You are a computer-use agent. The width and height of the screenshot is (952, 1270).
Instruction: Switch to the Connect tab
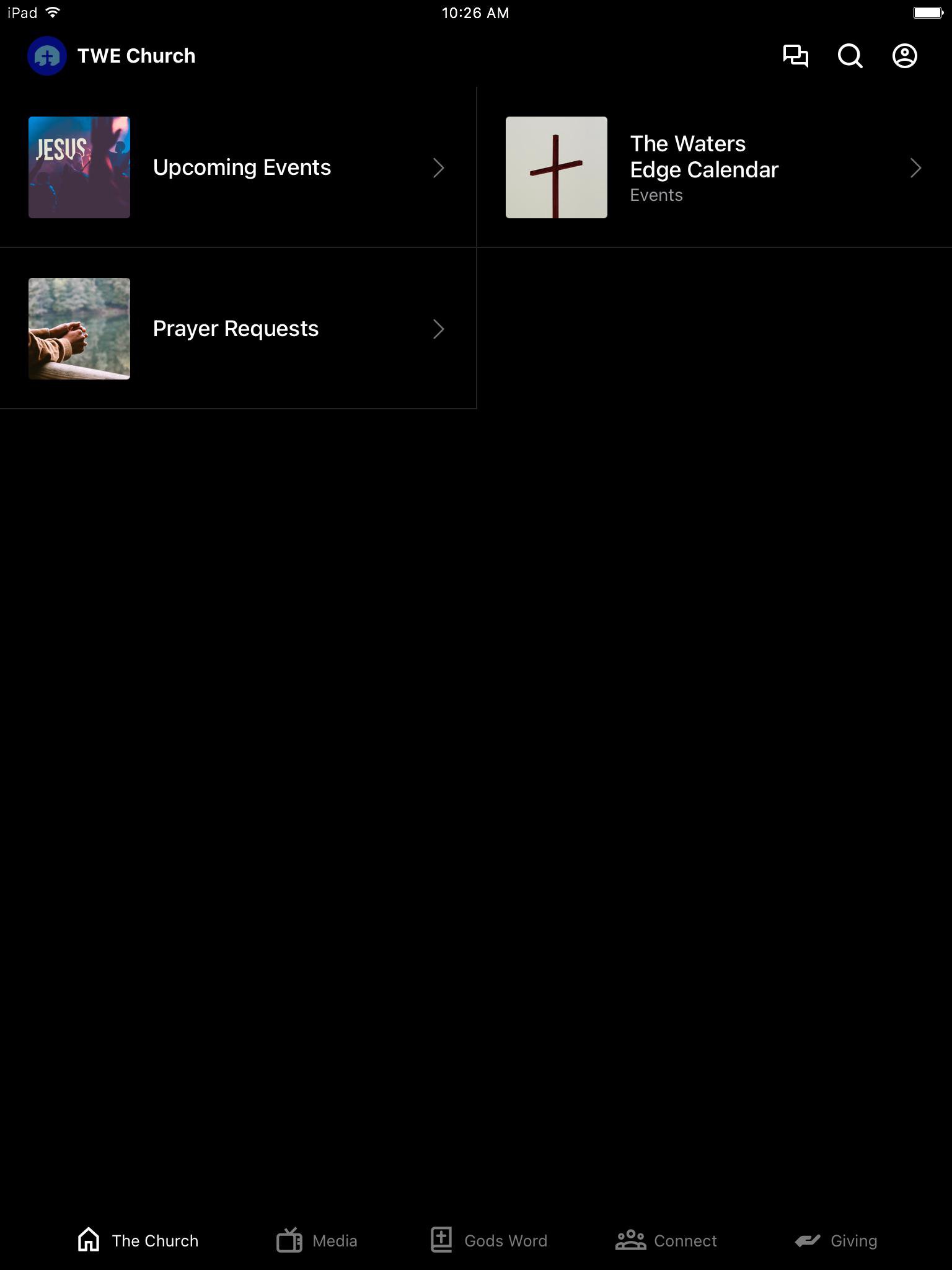click(666, 1240)
